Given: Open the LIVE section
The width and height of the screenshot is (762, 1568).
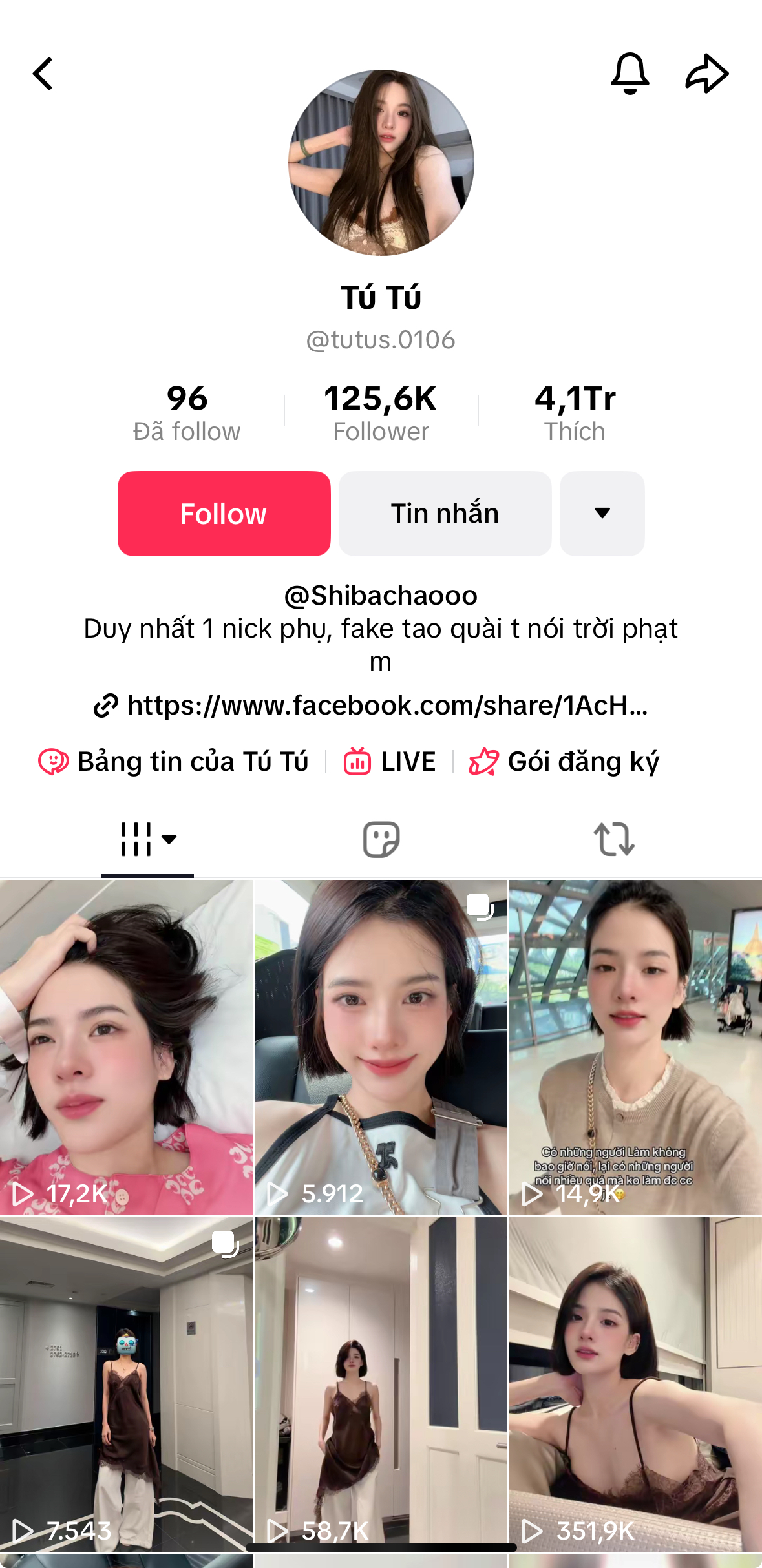Looking at the screenshot, I should (x=390, y=762).
